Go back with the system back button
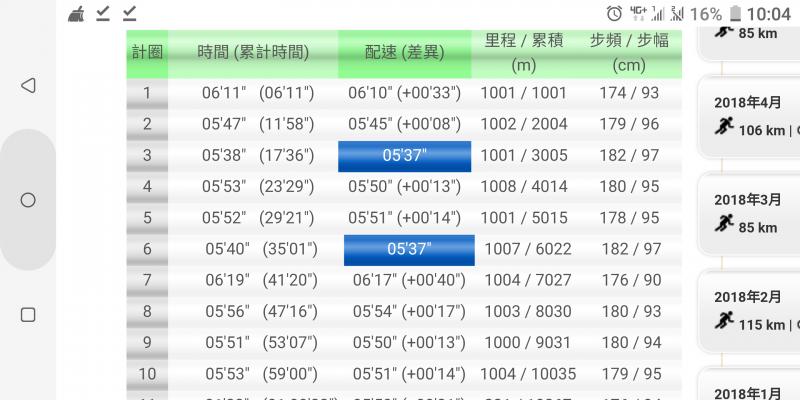Image resolution: width=800 pixels, height=400 pixels. click(28, 85)
